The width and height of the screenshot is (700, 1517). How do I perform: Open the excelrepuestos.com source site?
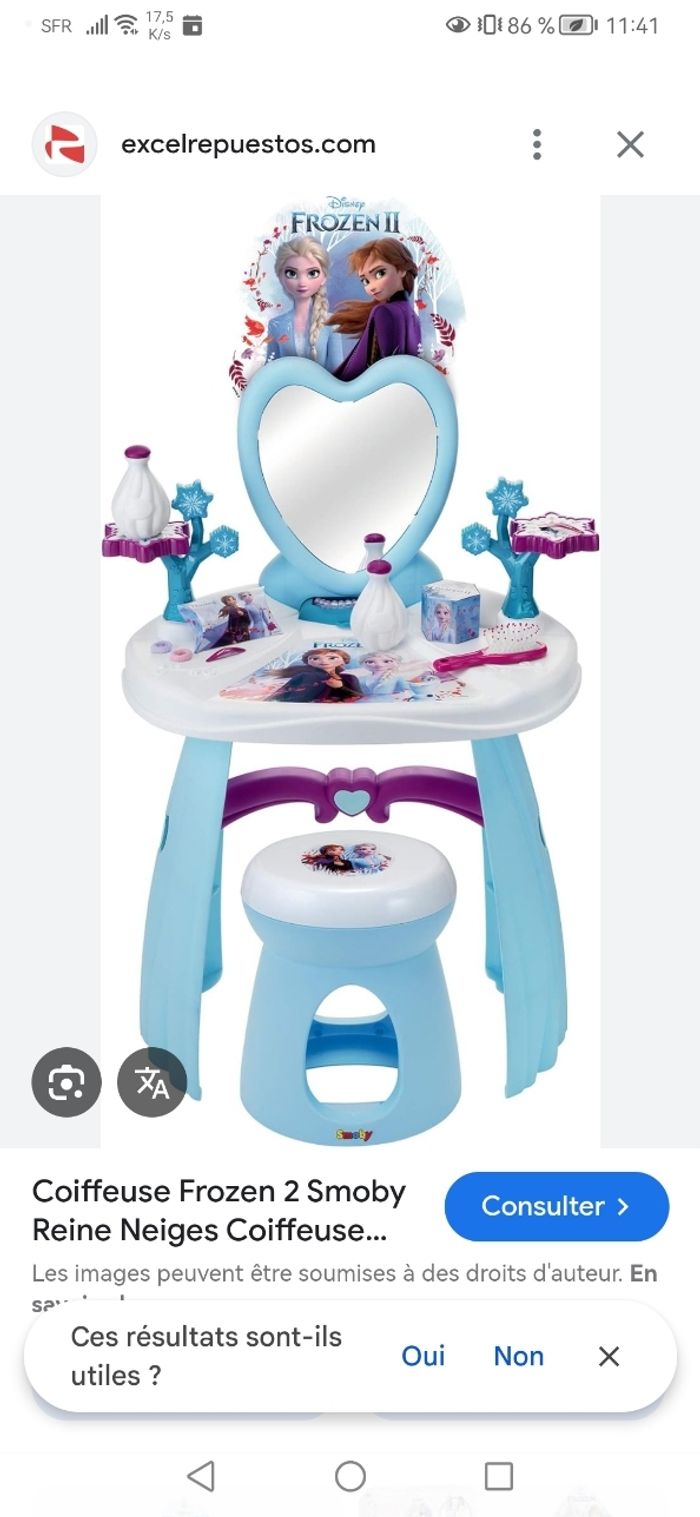point(248,145)
